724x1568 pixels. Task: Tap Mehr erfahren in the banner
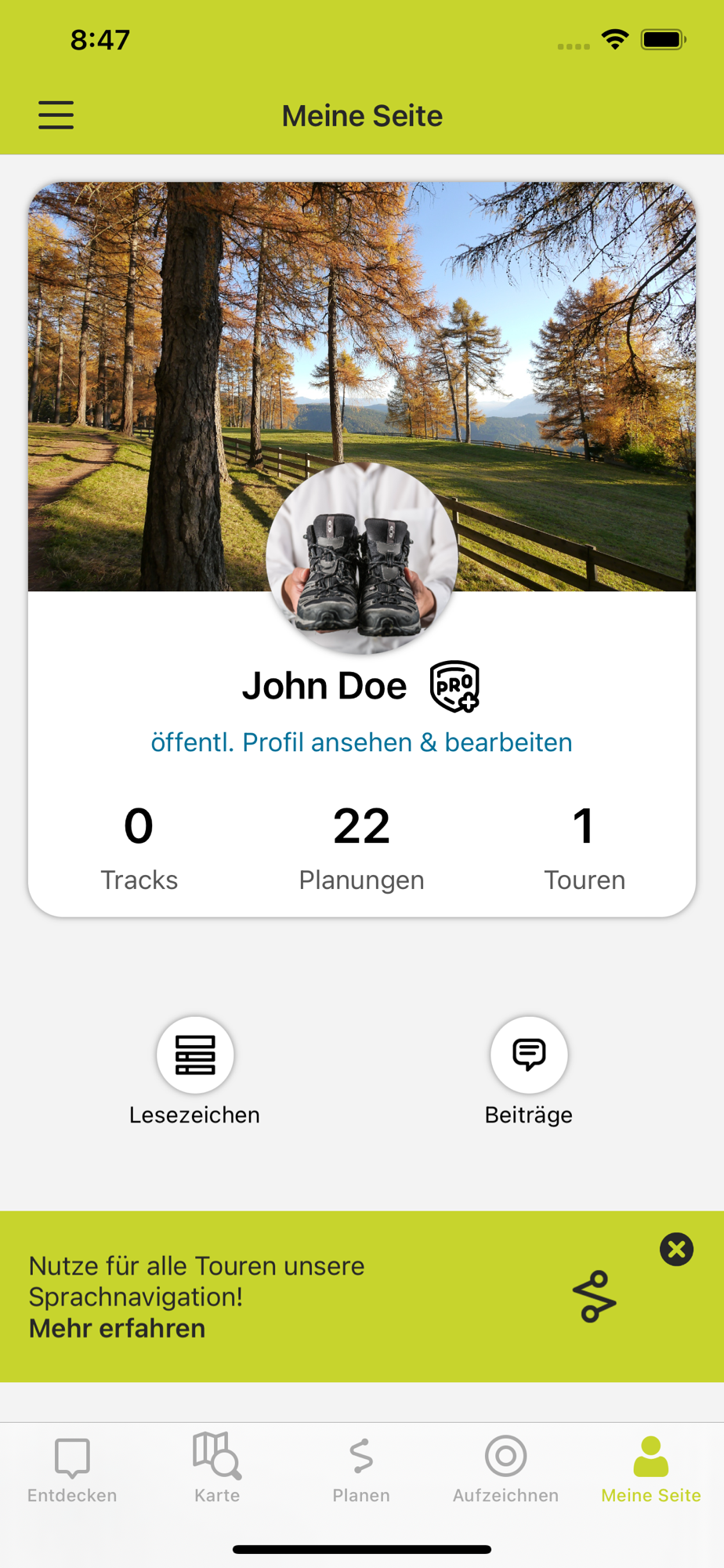tap(117, 1328)
